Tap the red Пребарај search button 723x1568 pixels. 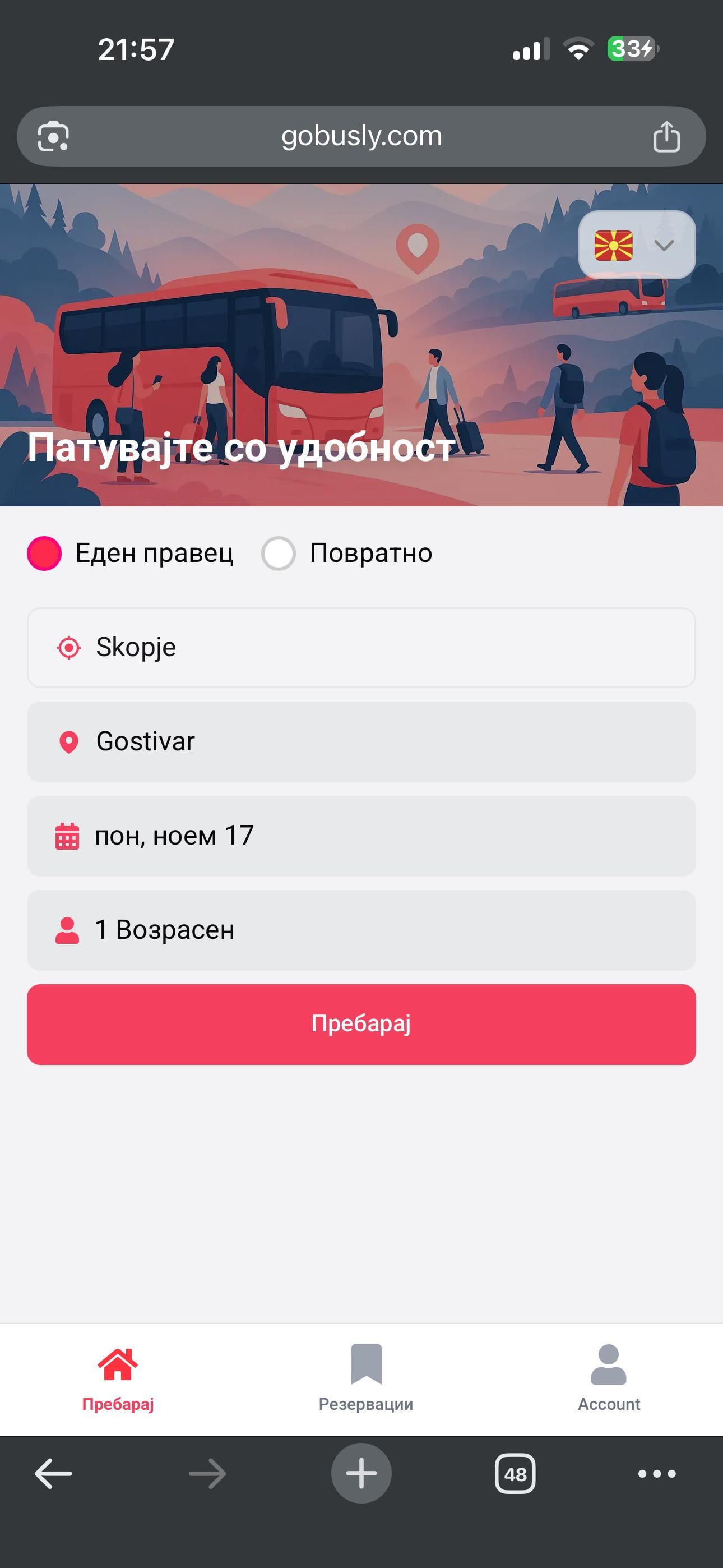pos(361,1024)
